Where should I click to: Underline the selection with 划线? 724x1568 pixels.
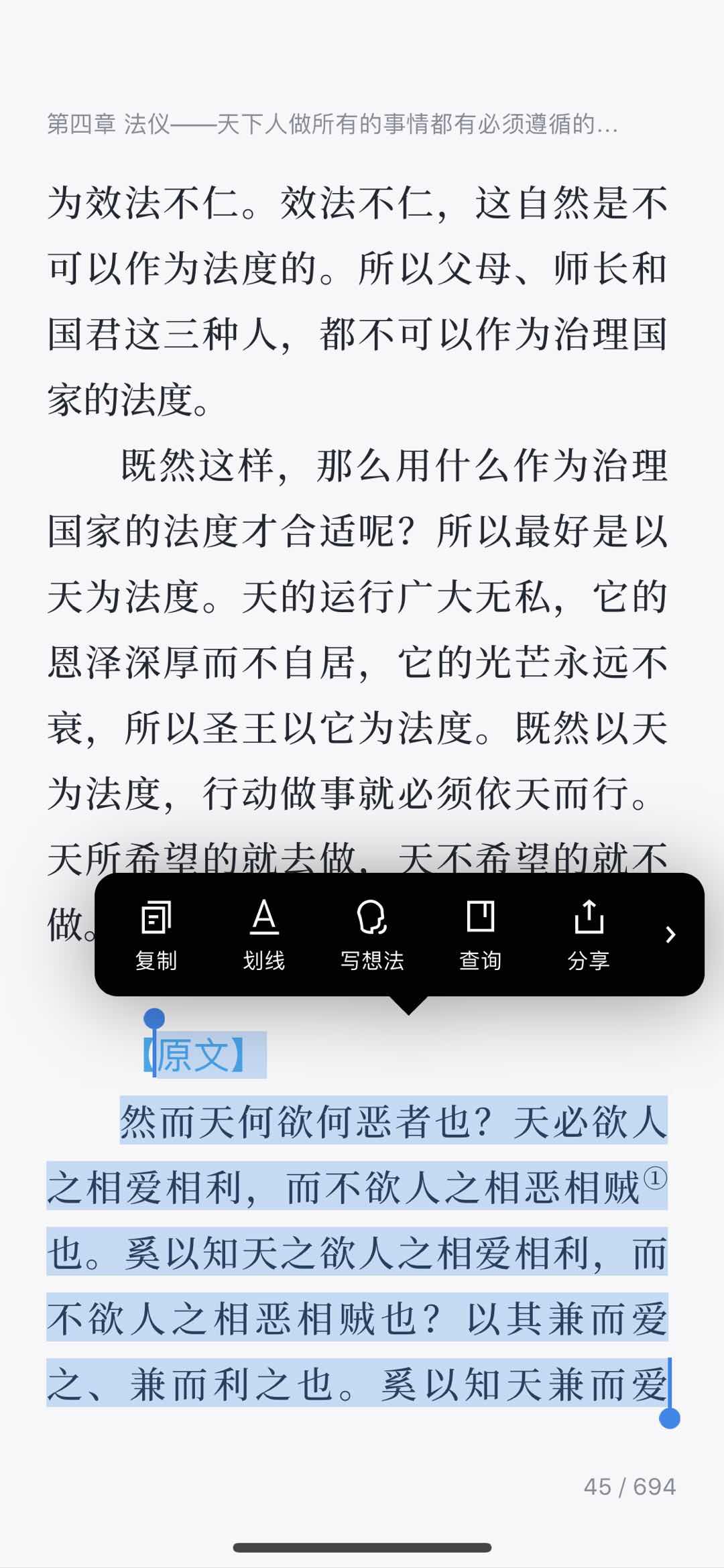264,934
